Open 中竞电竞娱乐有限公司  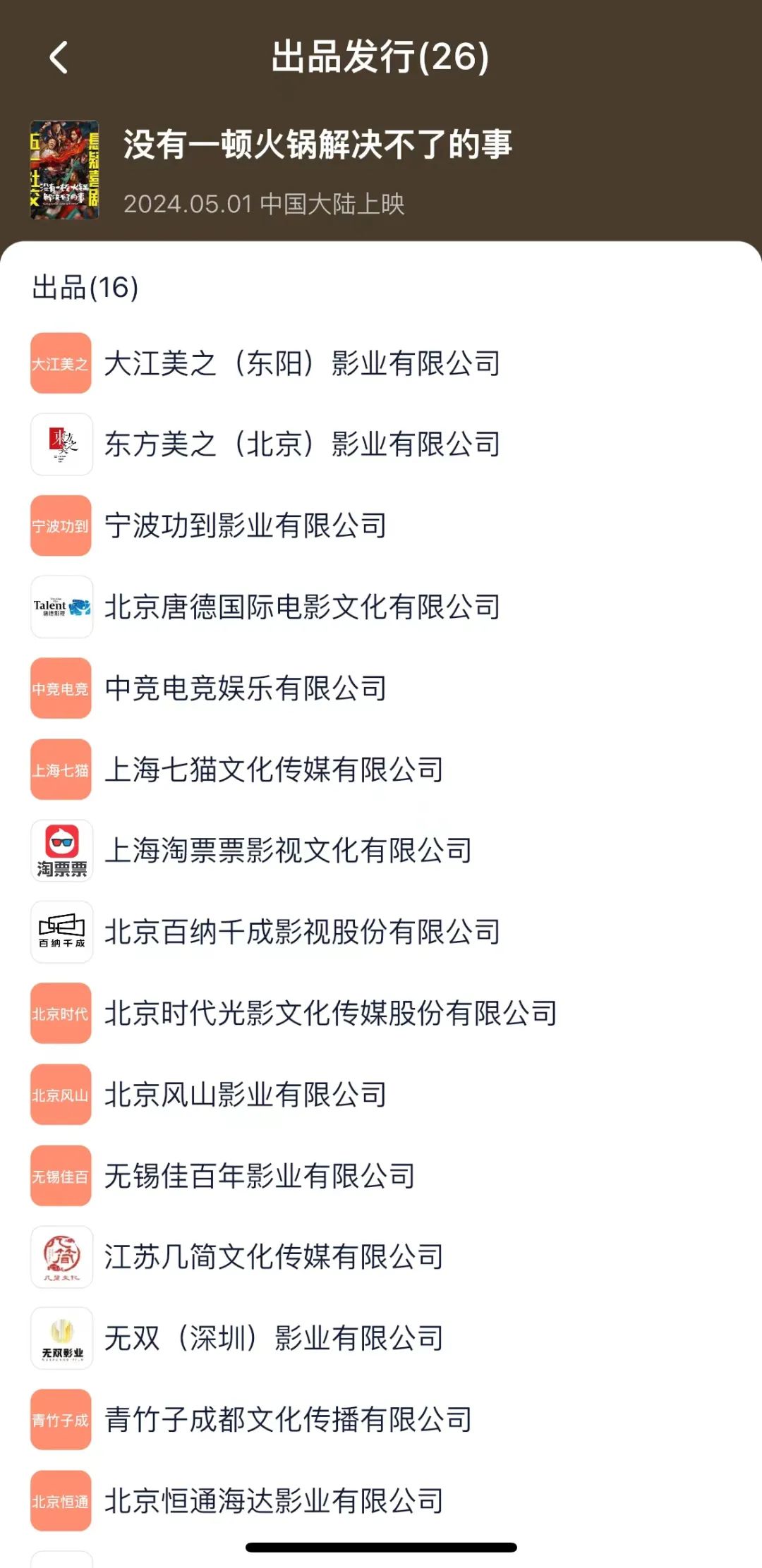pos(381,688)
